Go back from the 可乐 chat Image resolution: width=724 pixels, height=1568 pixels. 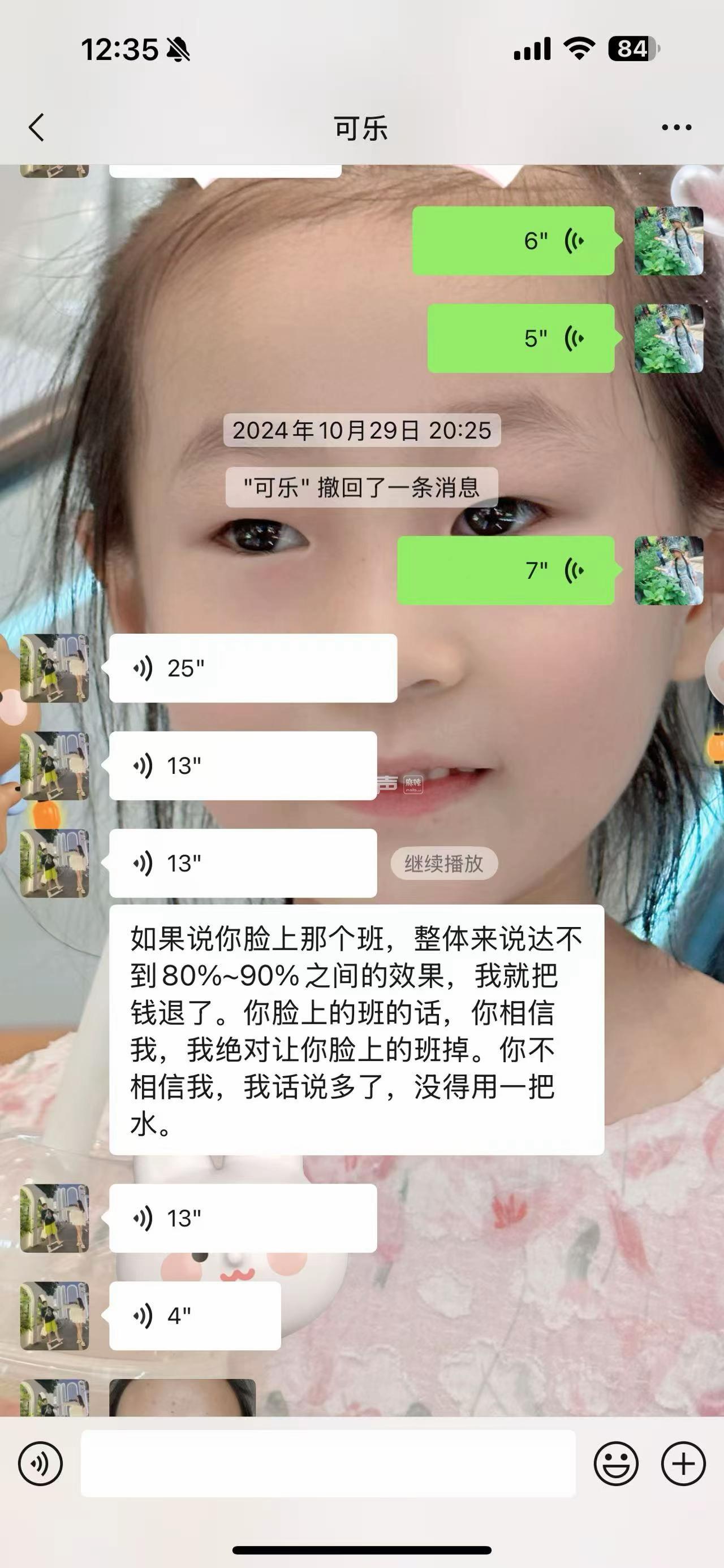point(37,128)
